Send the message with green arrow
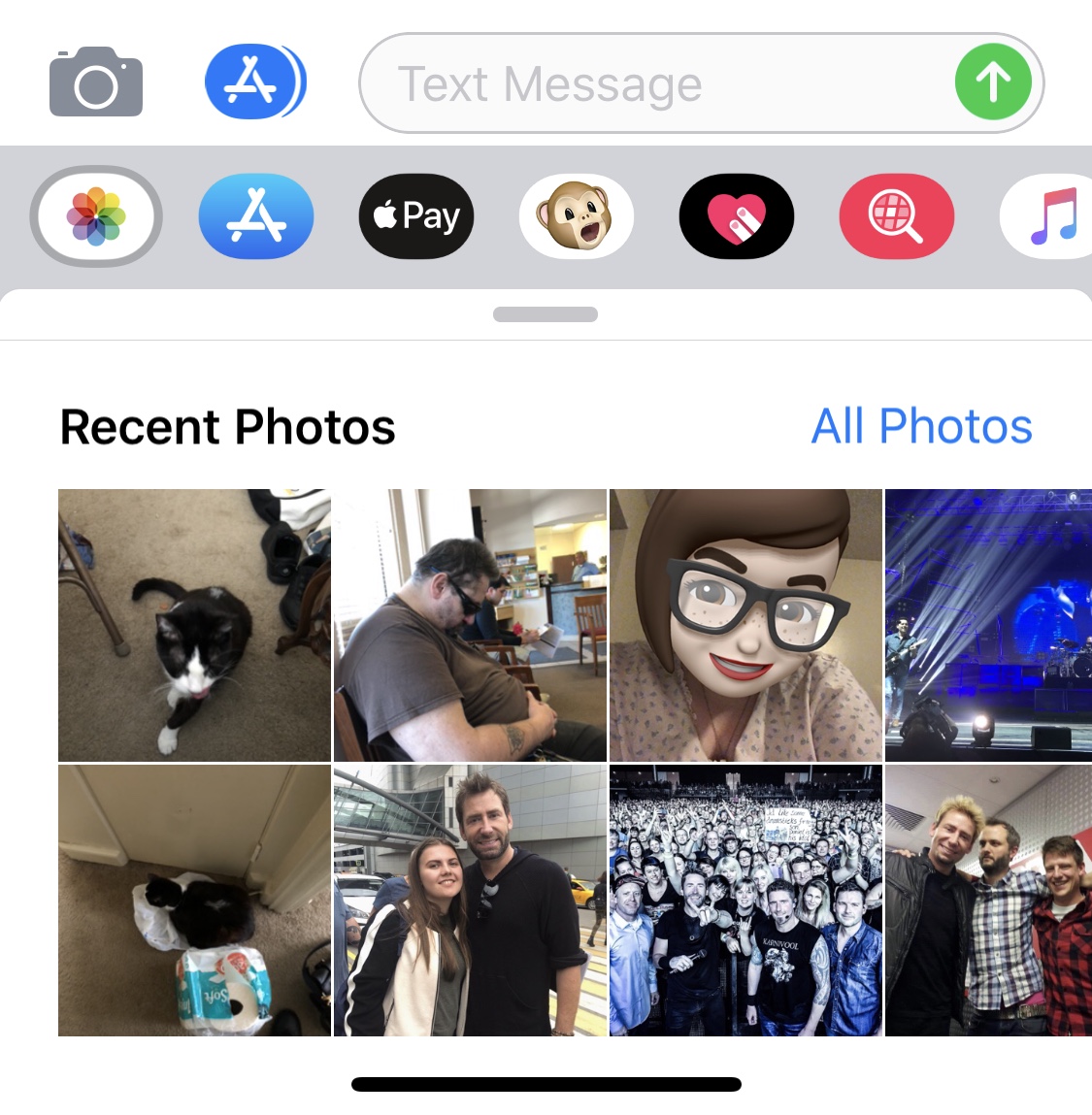The width and height of the screenshot is (1092, 1115). (x=993, y=82)
